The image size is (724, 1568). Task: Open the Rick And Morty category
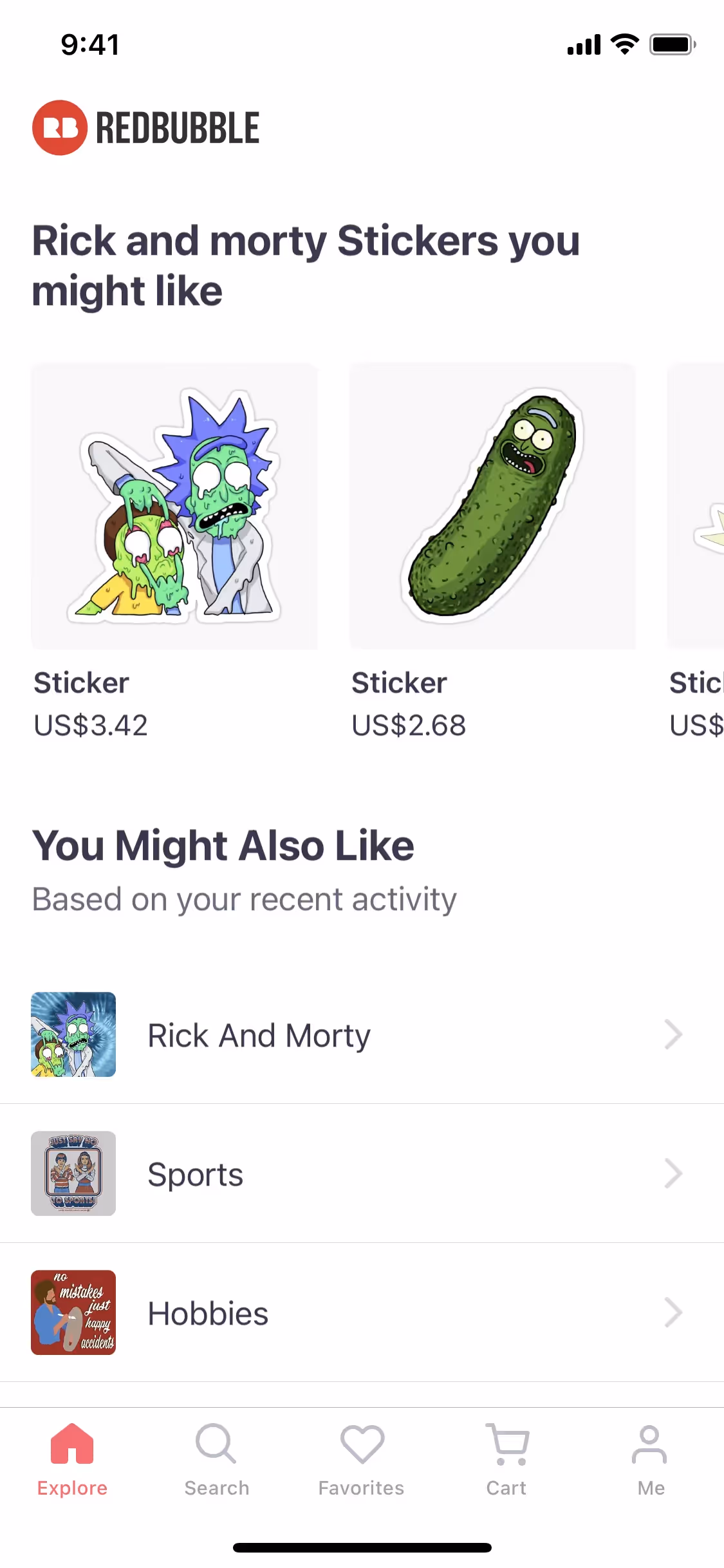(362, 1035)
